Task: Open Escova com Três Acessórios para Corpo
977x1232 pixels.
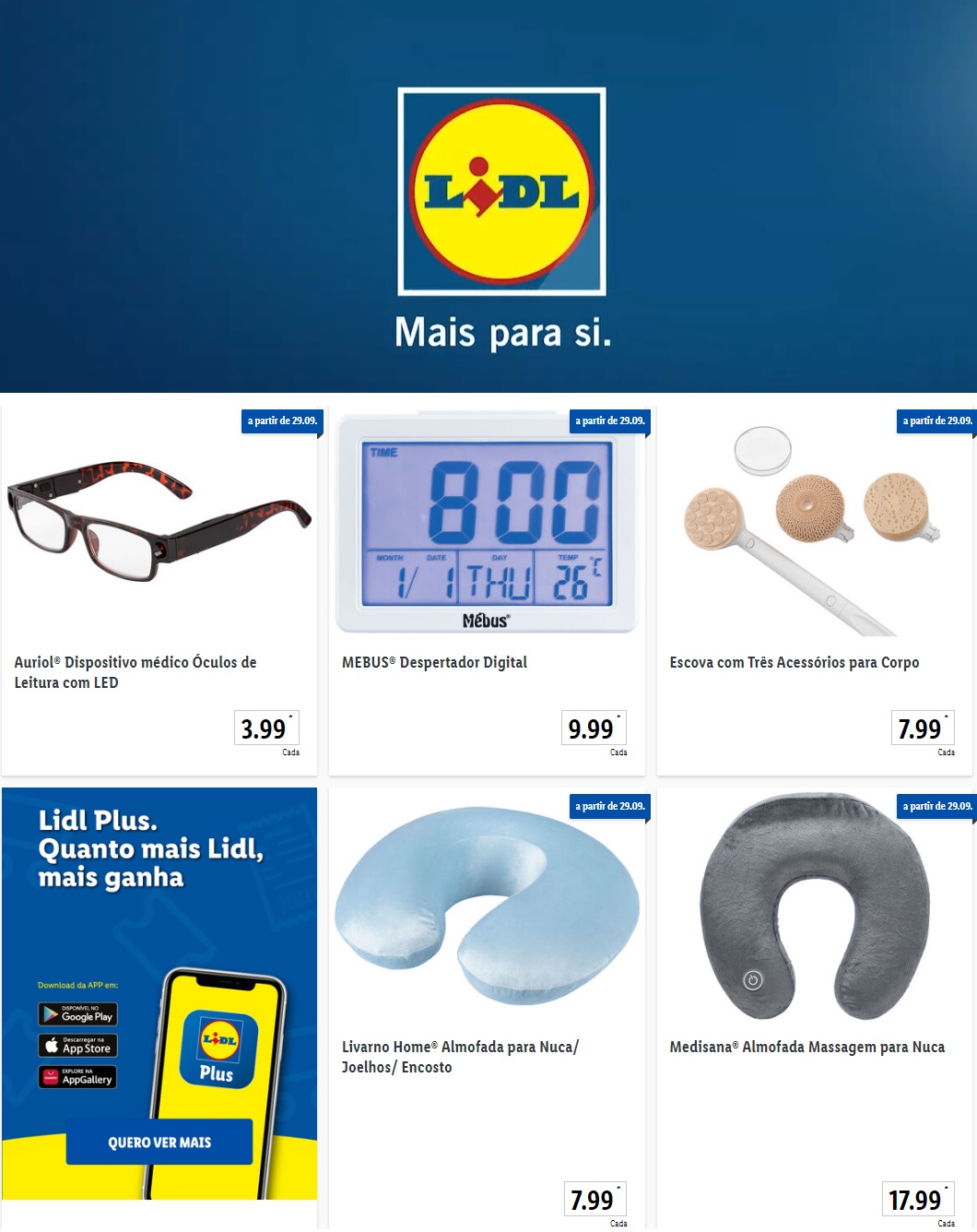Action: click(815, 590)
